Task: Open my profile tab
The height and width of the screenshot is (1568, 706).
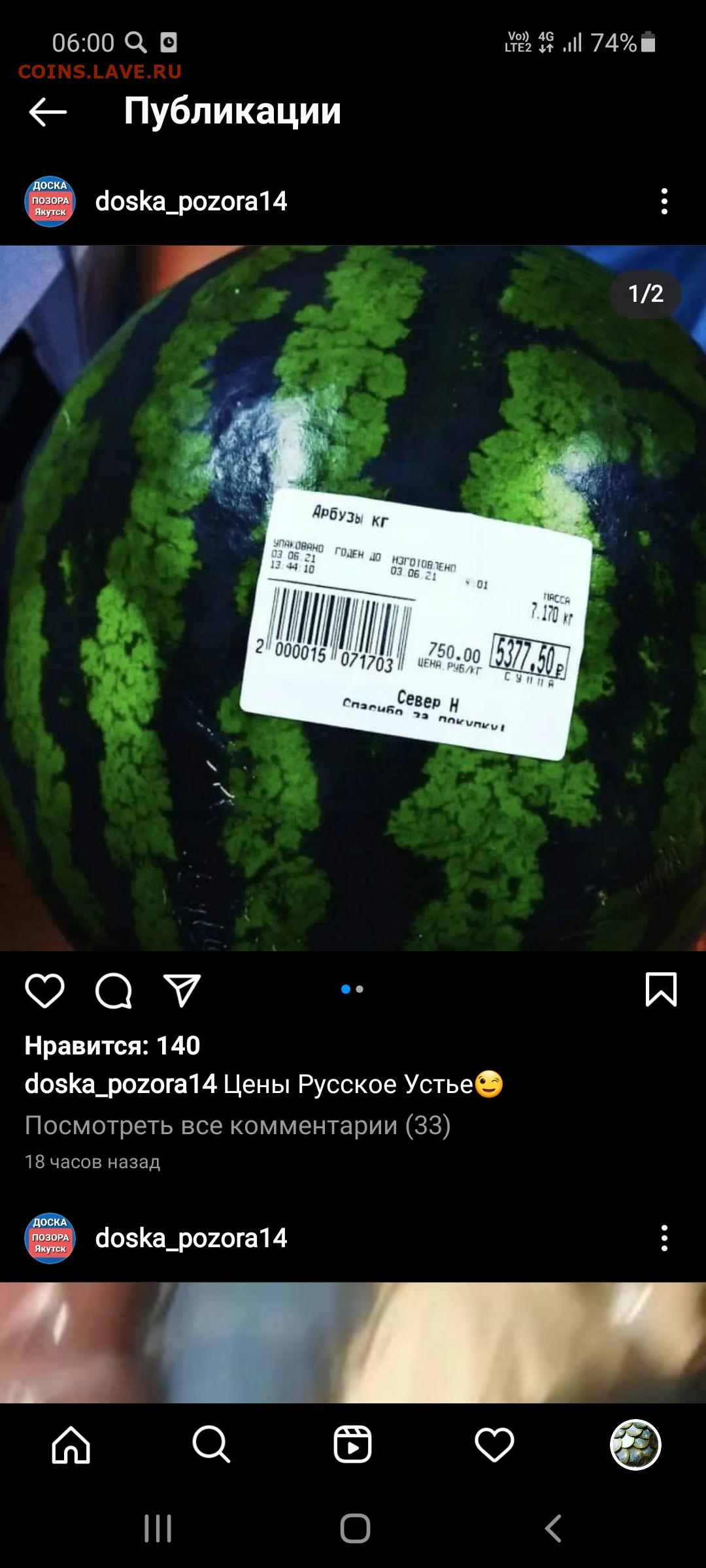Action: click(x=635, y=1445)
